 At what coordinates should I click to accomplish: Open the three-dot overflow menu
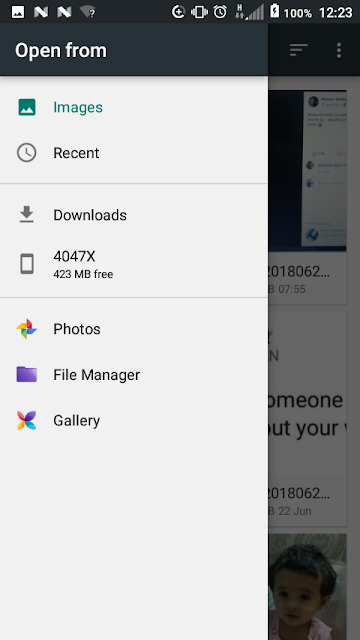[339, 50]
